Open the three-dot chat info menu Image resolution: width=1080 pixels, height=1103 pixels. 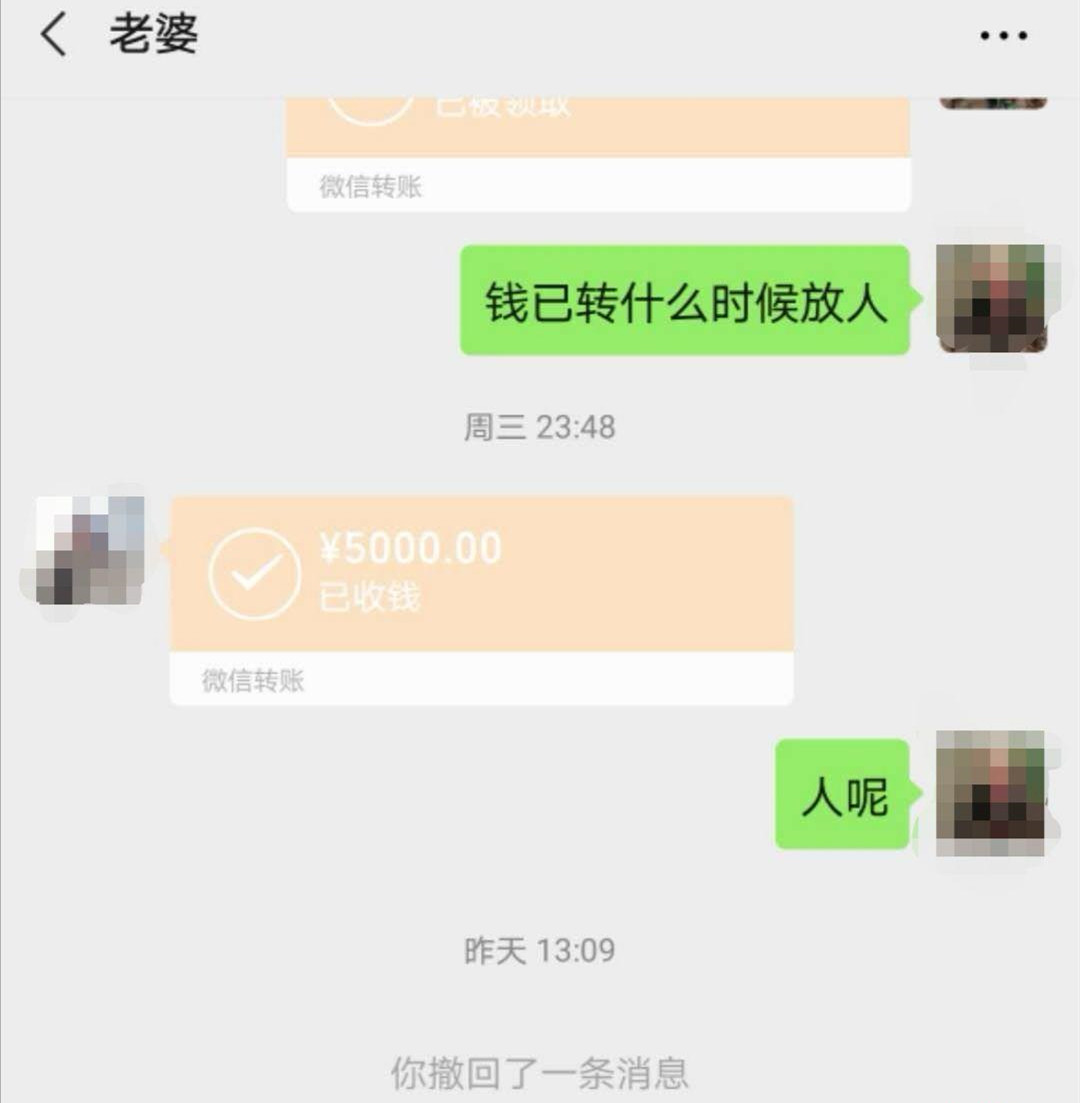pyautogui.click(x=1003, y=36)
